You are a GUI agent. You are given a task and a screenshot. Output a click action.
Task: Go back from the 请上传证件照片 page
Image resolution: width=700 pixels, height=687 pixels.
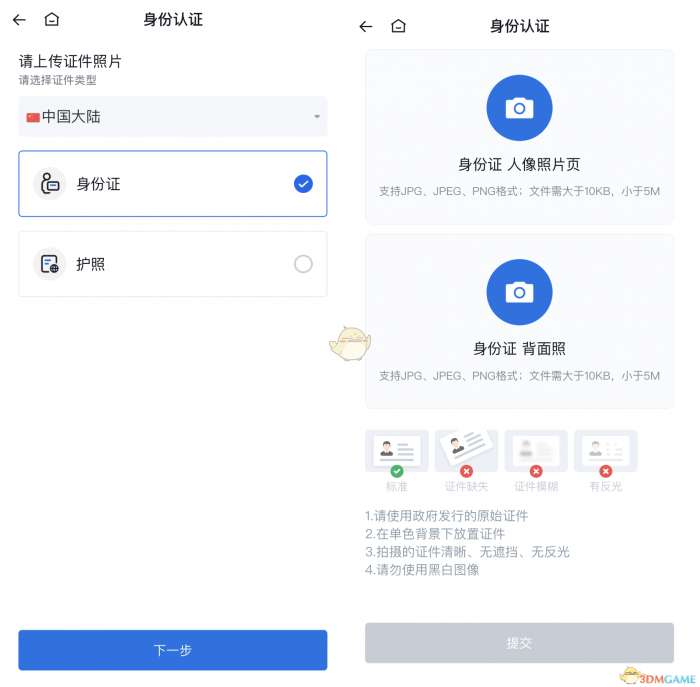pyautogui.click(x=19, y=20)
